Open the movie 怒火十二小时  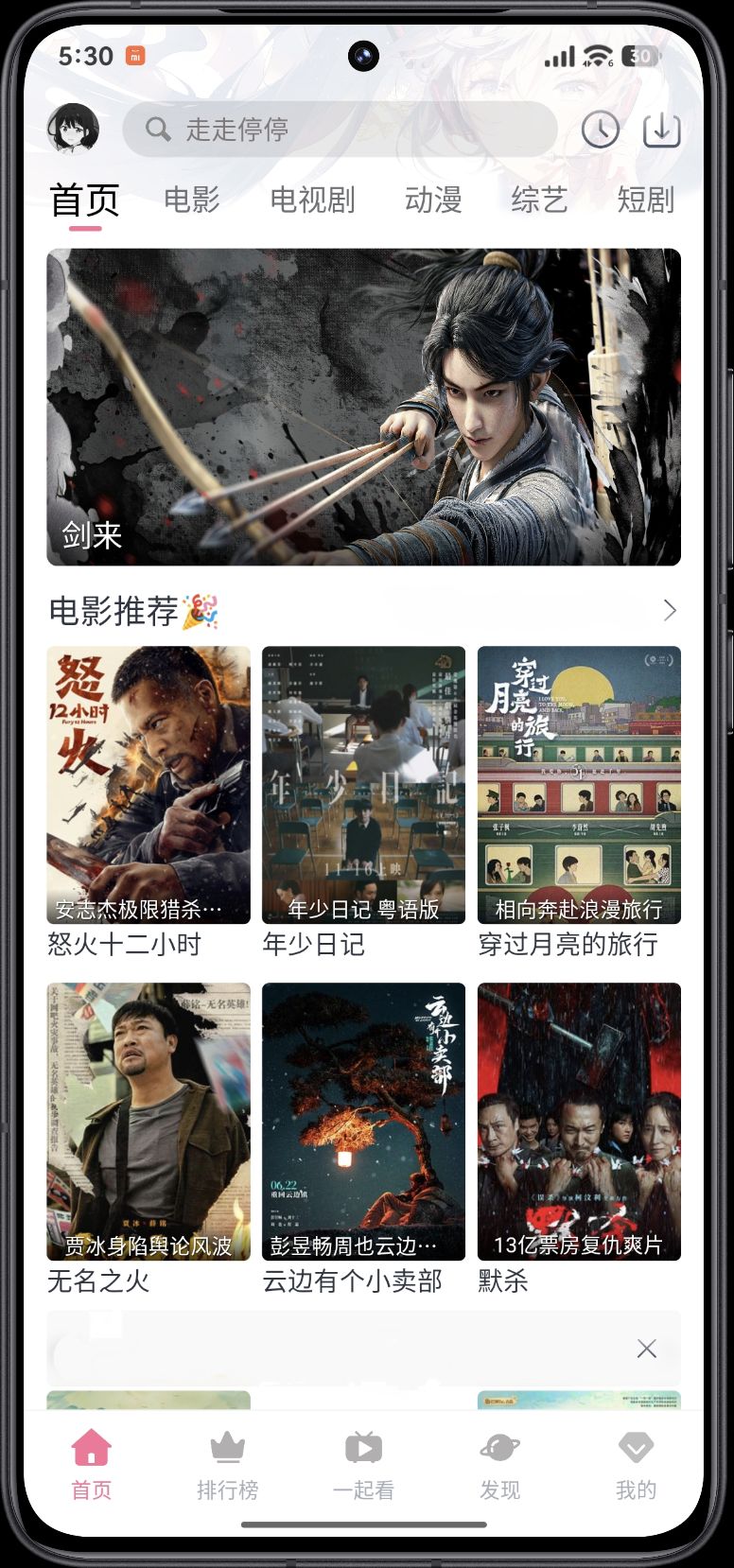pyautogui.click(x=149, y=785)
